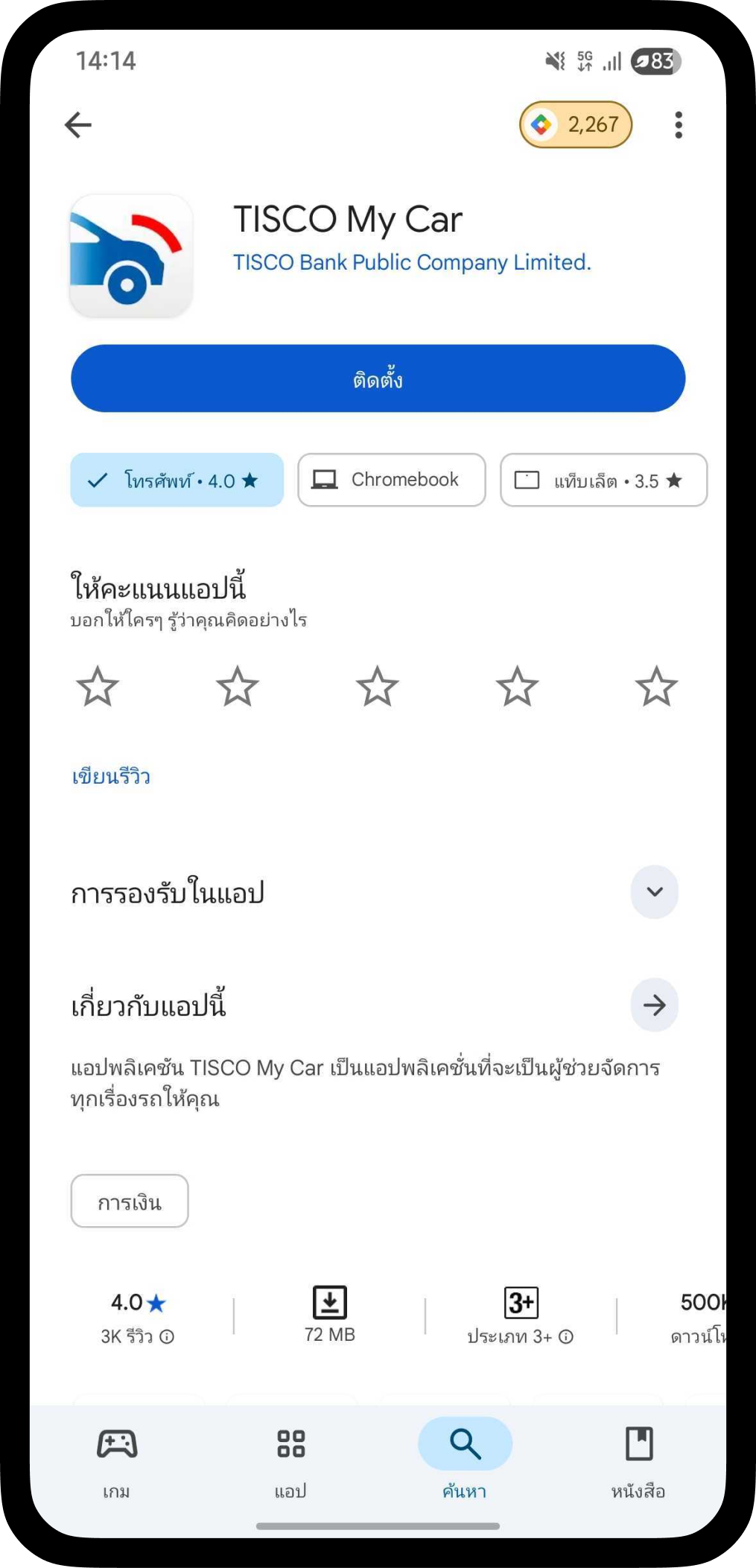The image size is (756, 1568).
Task: Tap เขียนรีวิว to write a review
Action: click(x=111, y=777)
